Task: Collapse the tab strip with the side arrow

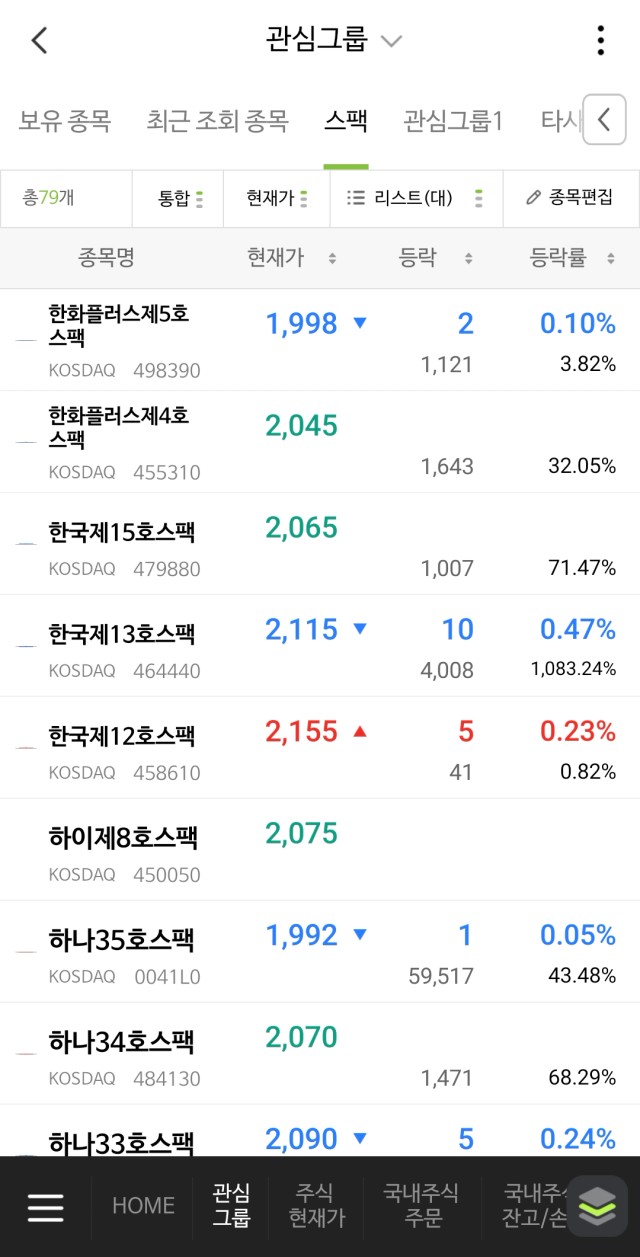Action: 604,120
